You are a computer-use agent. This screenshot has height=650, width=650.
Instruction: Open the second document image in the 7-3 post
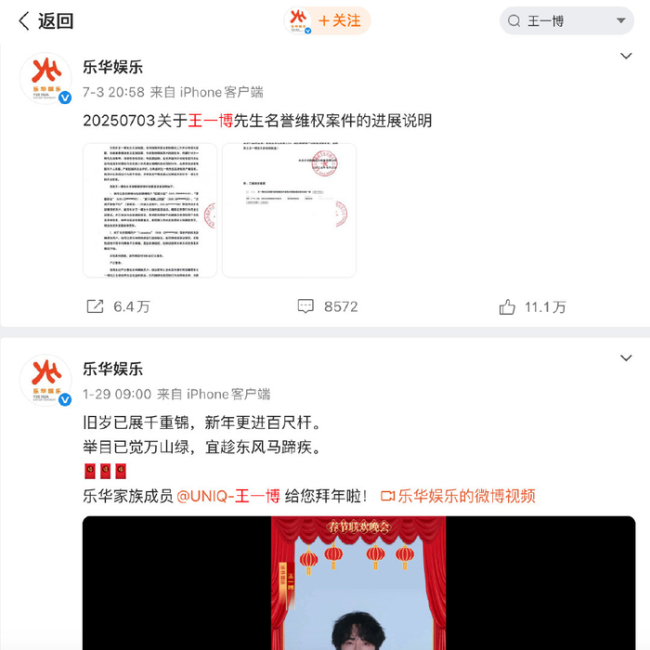pyautogui.click(x=289, y=210)
